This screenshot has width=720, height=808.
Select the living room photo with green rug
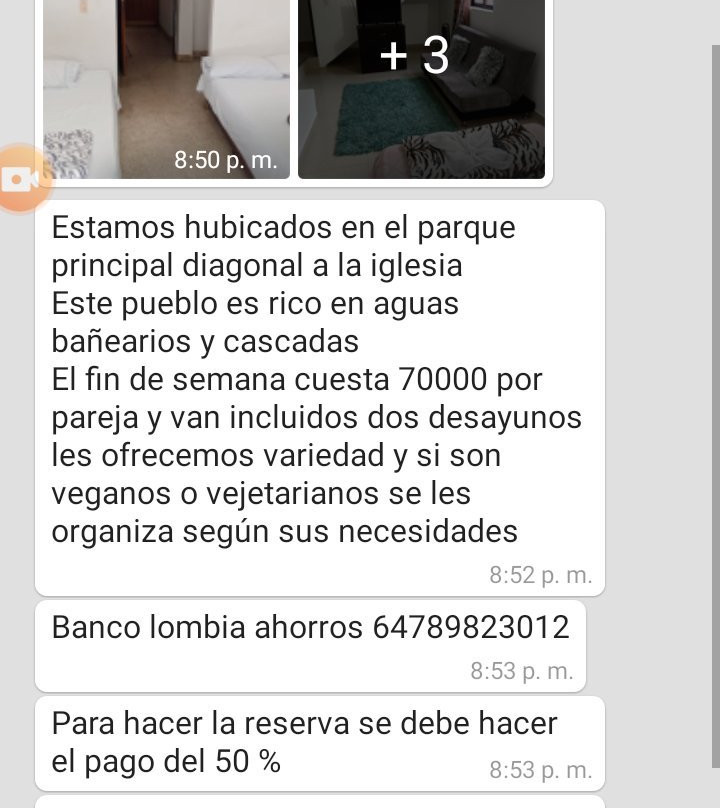[x=420, y=90]
